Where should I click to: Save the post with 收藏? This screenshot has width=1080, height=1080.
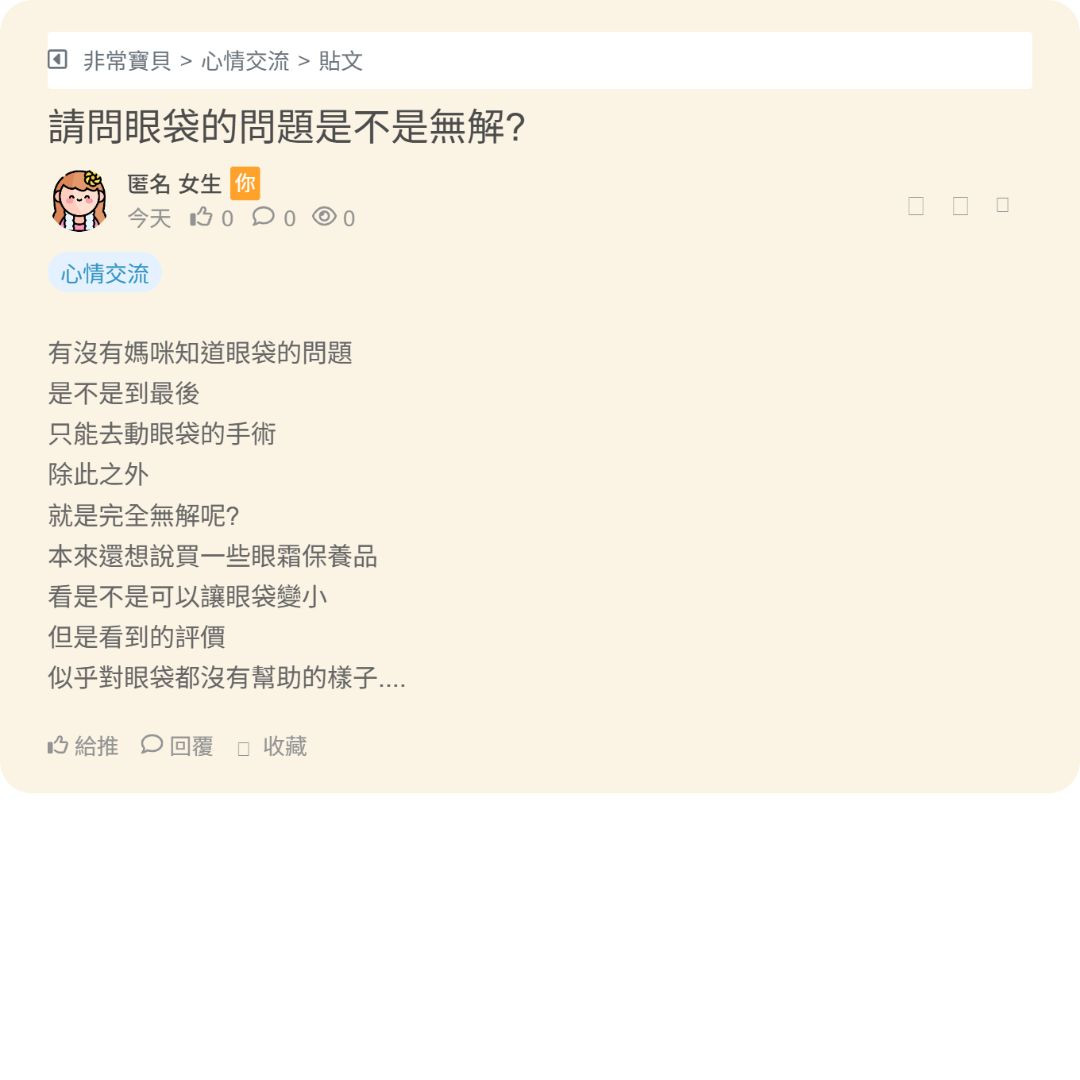click(273, 746)
